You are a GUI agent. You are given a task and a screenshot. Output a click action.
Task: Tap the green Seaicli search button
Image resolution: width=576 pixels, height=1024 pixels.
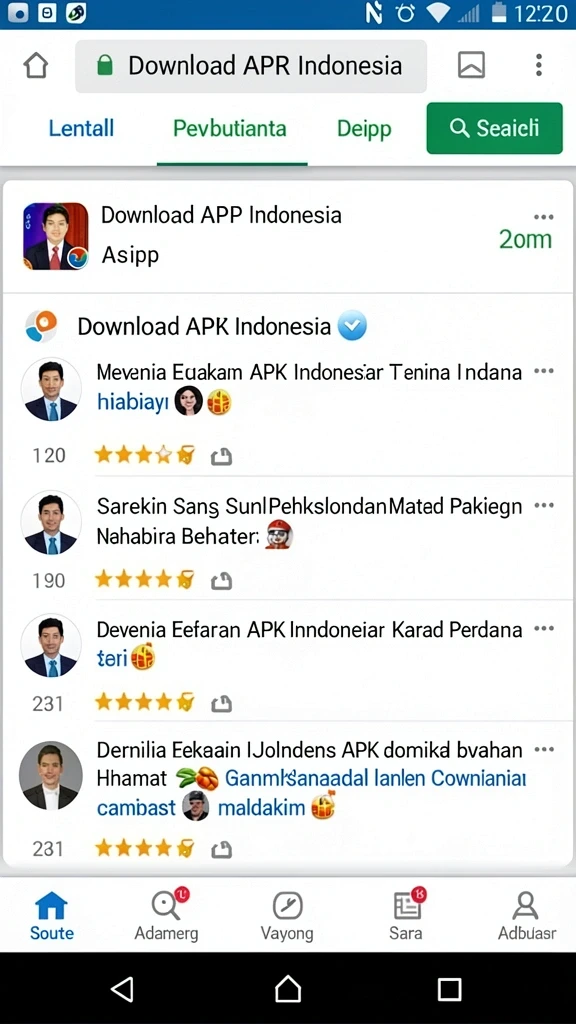point(494,128)
